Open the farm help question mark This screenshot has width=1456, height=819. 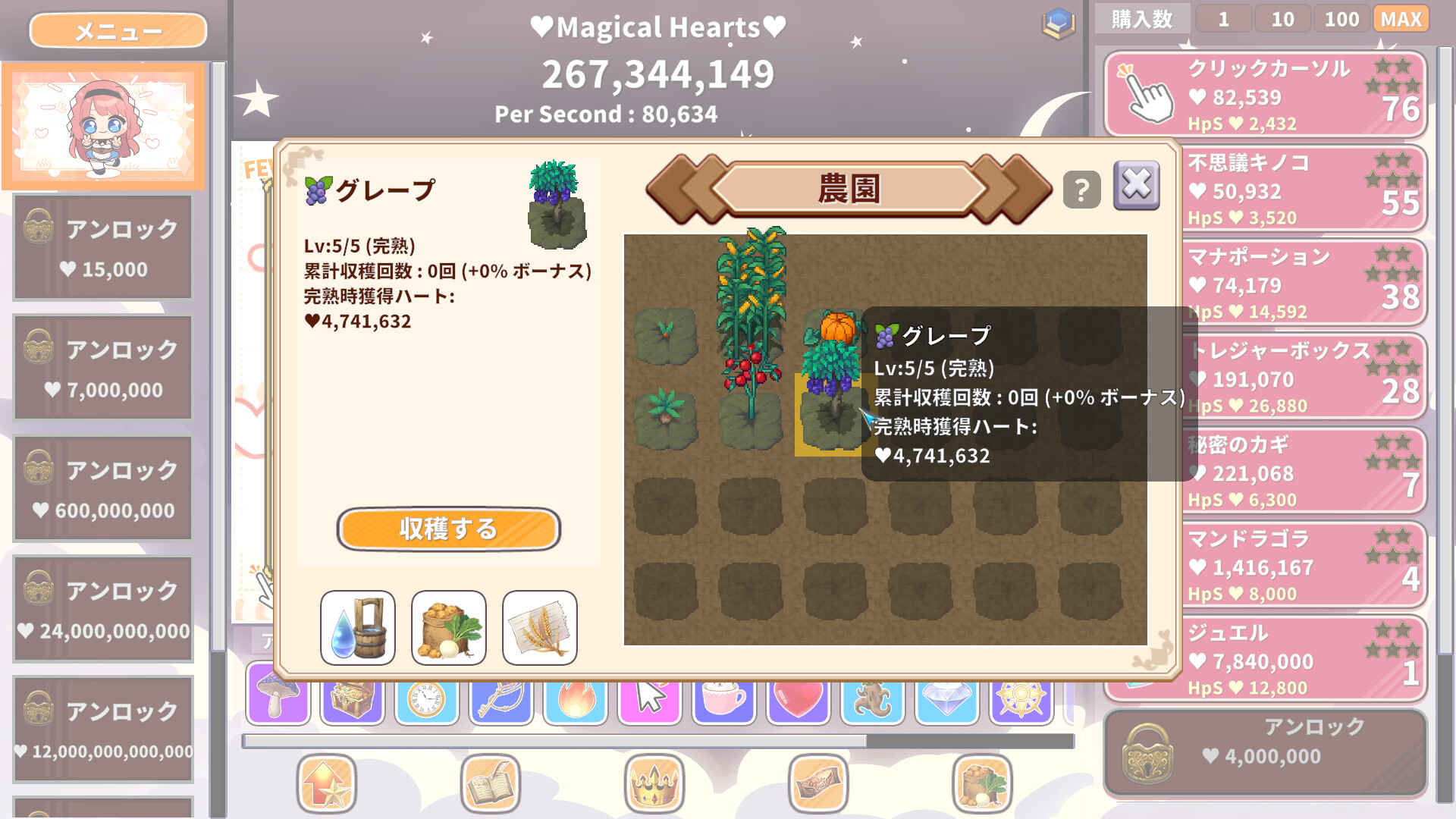1081,190
